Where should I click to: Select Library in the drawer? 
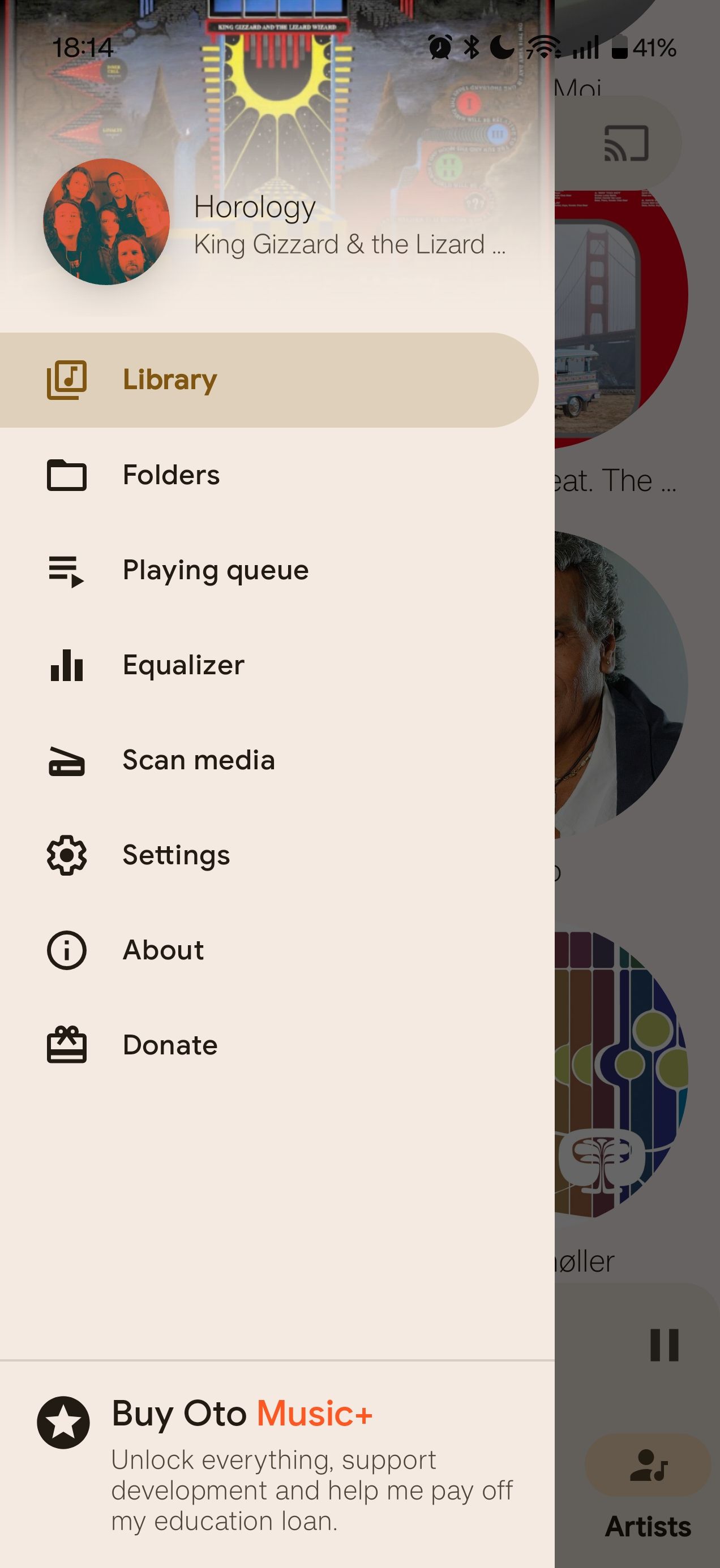(x=269, y=380)
